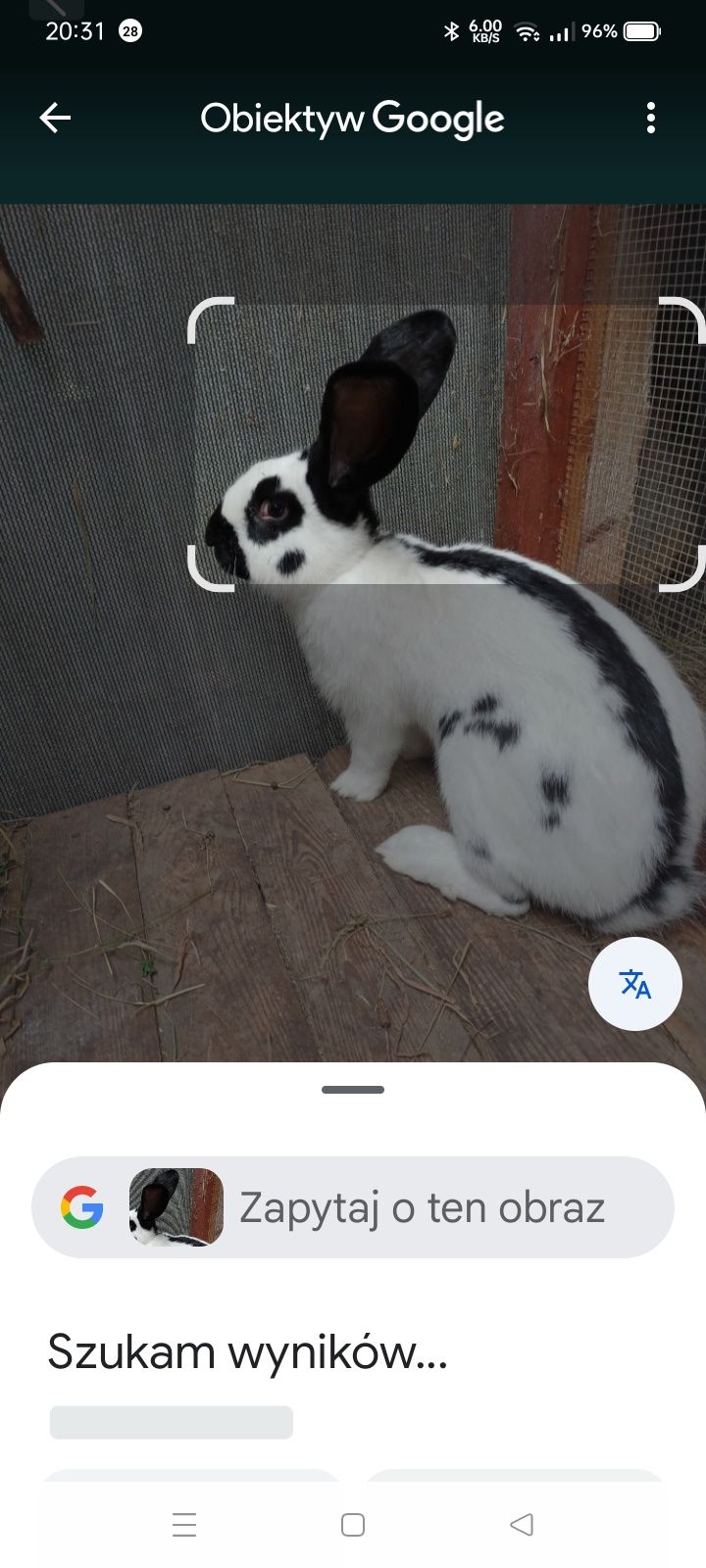The height and width of the screenshot is (1568, 706).
Task: Open the three-dot overflow menu
Action: [651, 119]
